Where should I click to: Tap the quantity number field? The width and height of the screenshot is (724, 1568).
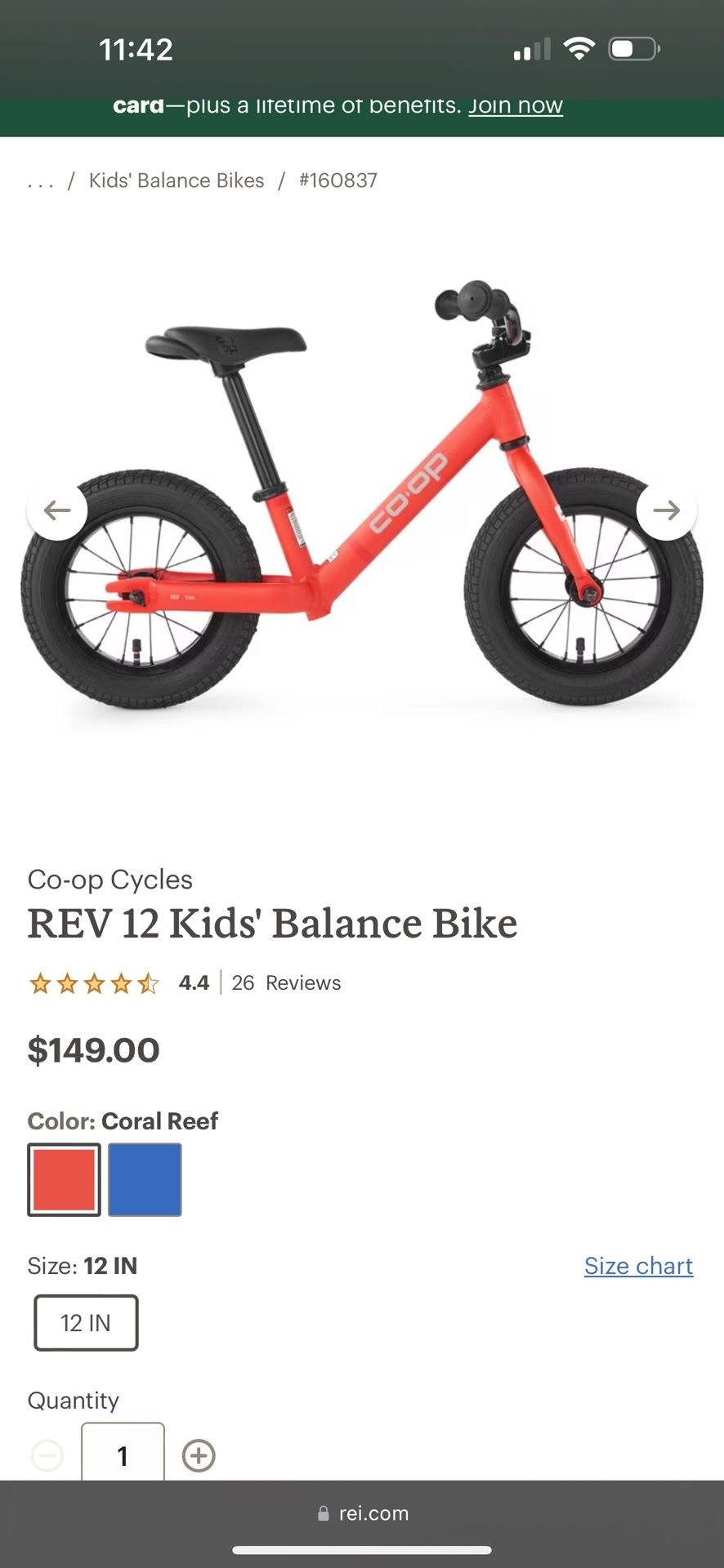pyautogui.click(x=123, y=1452)
